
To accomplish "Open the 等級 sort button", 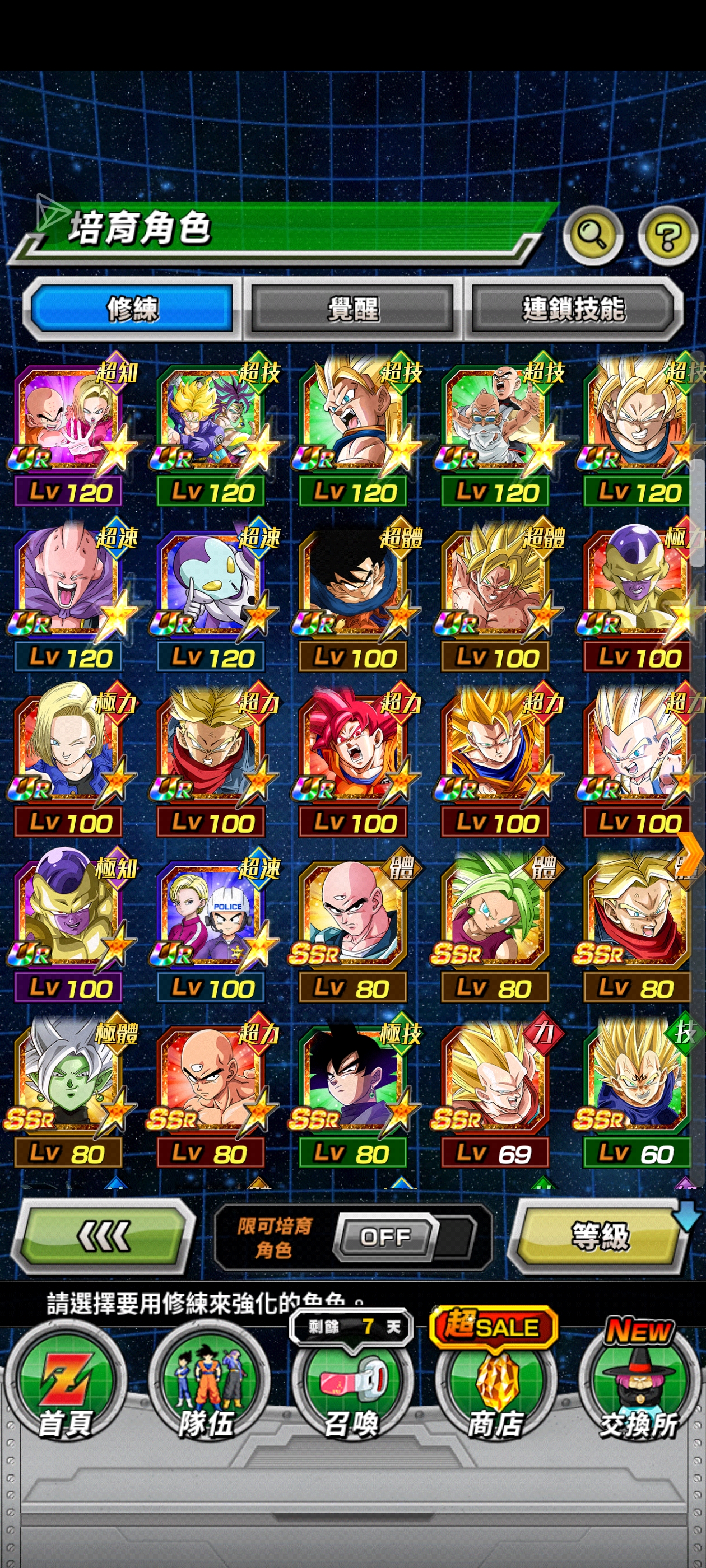I will tap(600, 1236).
